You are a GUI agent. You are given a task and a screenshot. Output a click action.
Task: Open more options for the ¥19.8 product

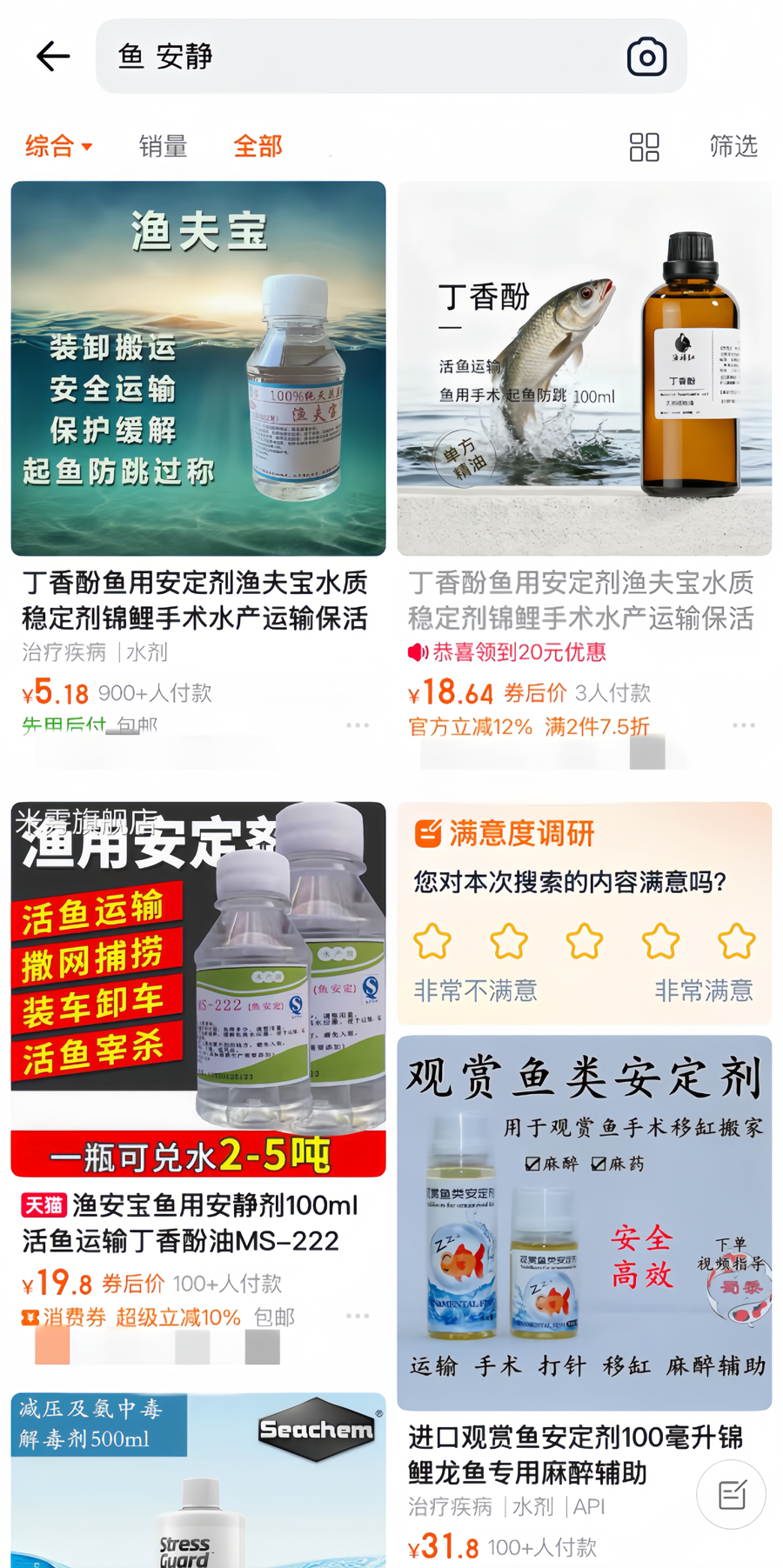[358, 1316]
